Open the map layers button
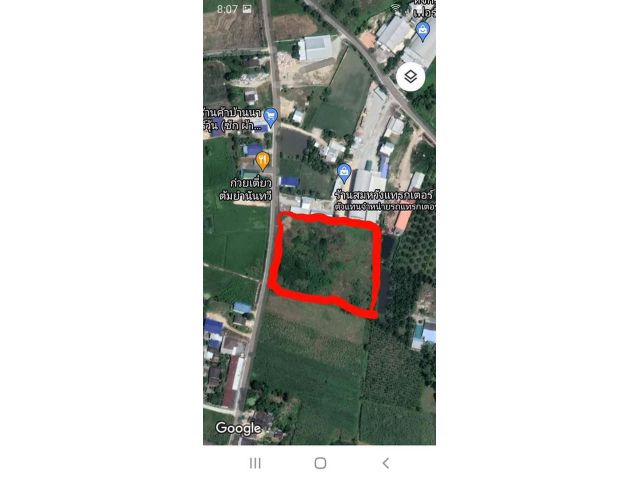This screenshot has height=480, width=640. 410,77
